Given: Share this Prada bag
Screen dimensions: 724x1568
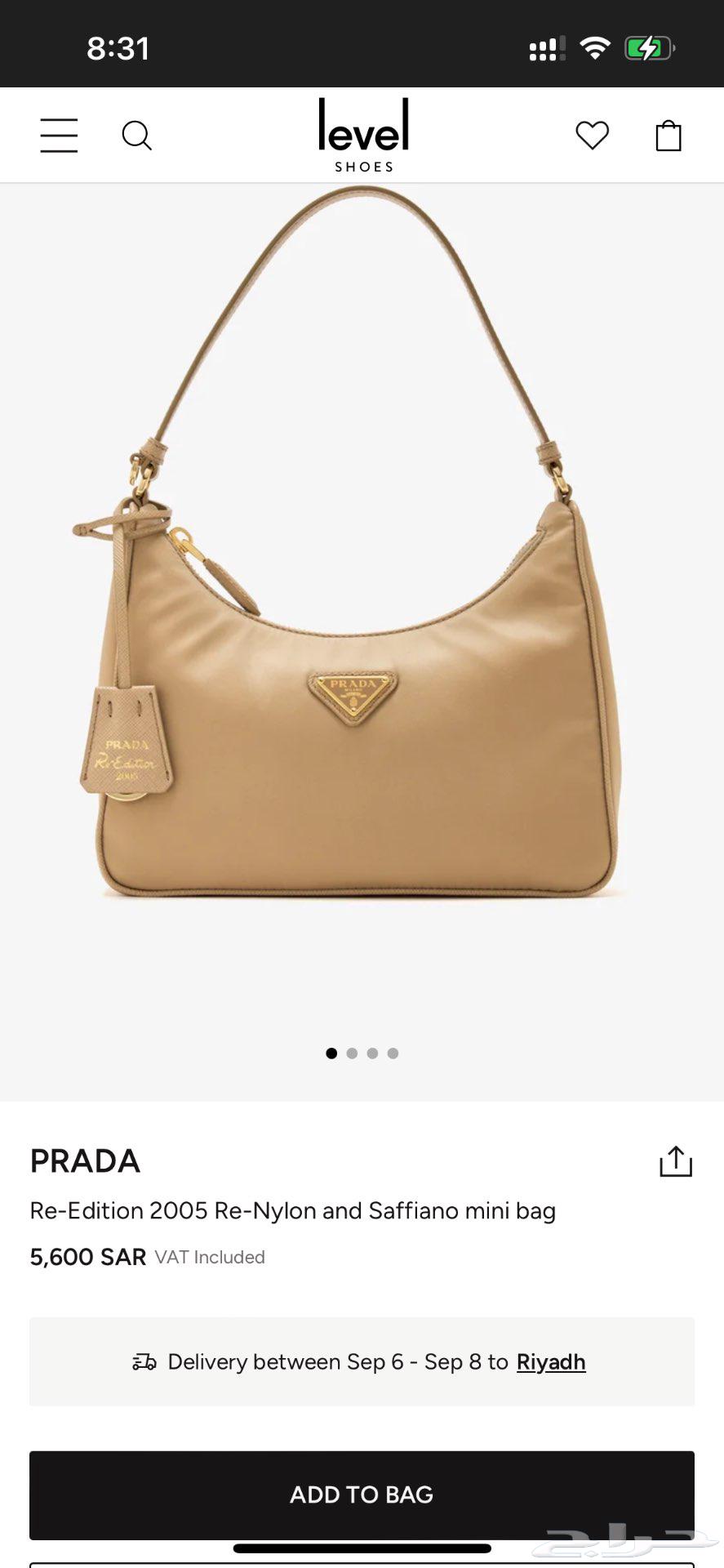Looking at the screenshot, I should tap(675, 1161).
